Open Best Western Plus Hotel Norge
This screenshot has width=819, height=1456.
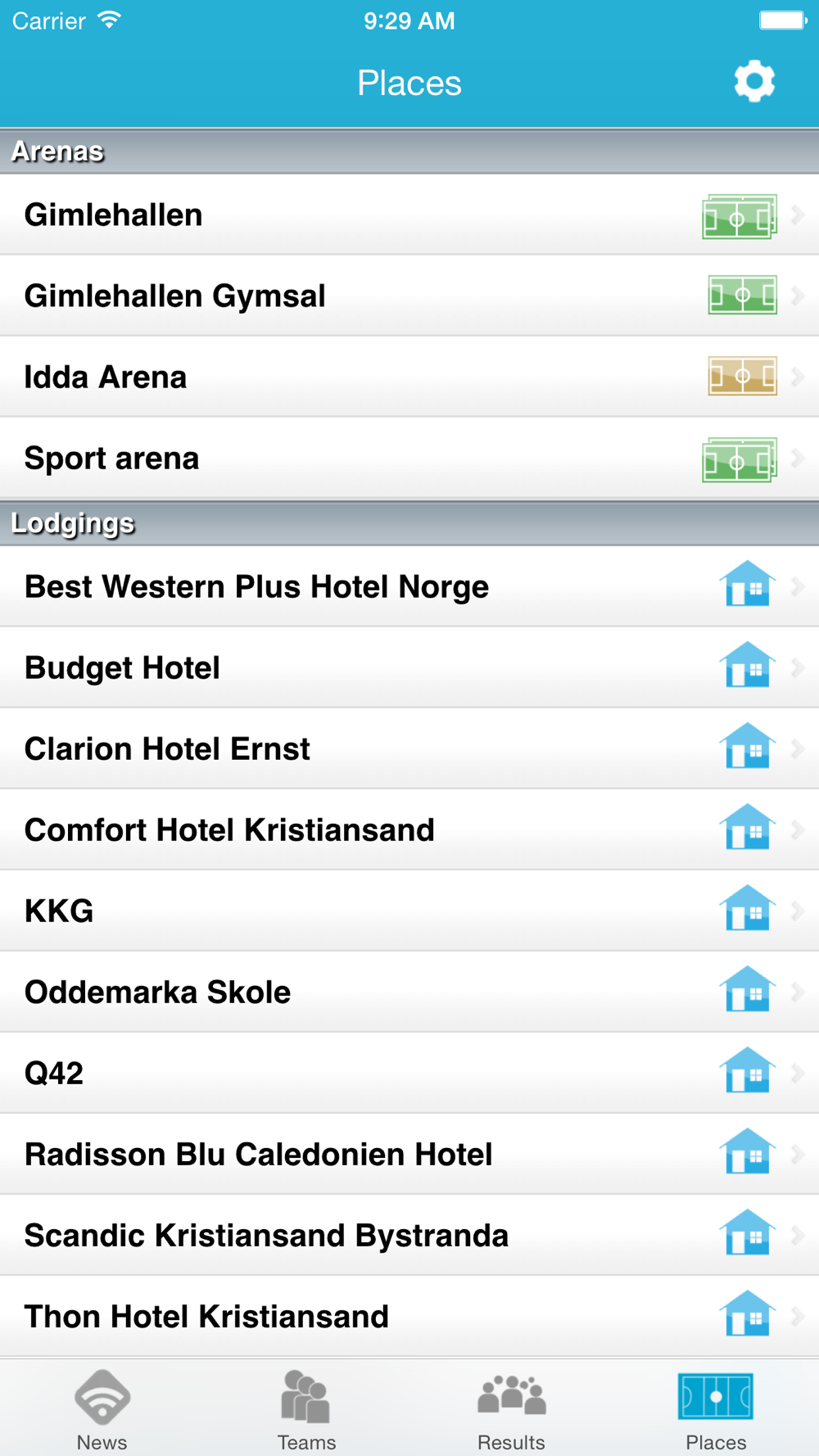pos(409,586)
